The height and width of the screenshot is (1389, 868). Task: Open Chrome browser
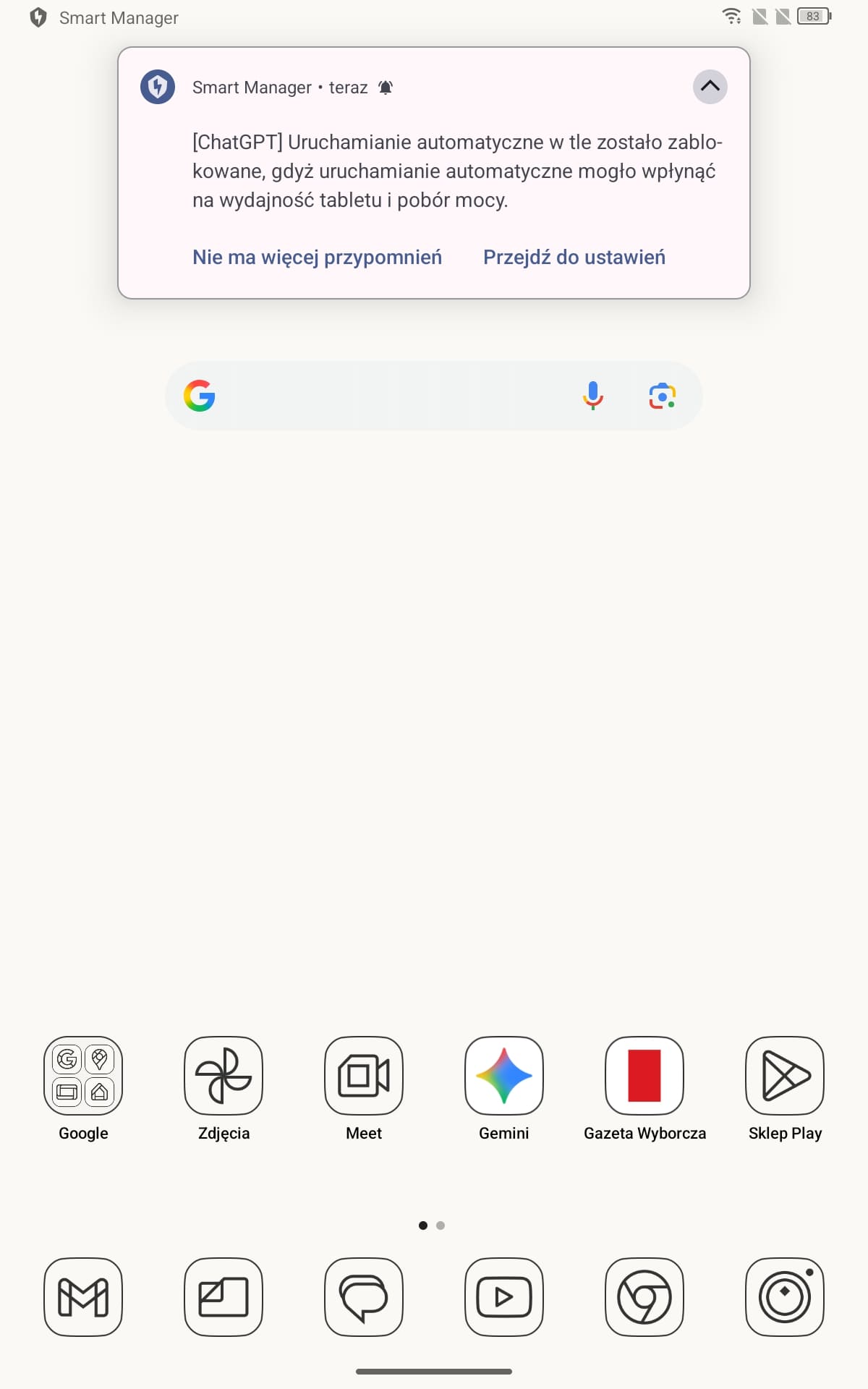[644, 1296]
